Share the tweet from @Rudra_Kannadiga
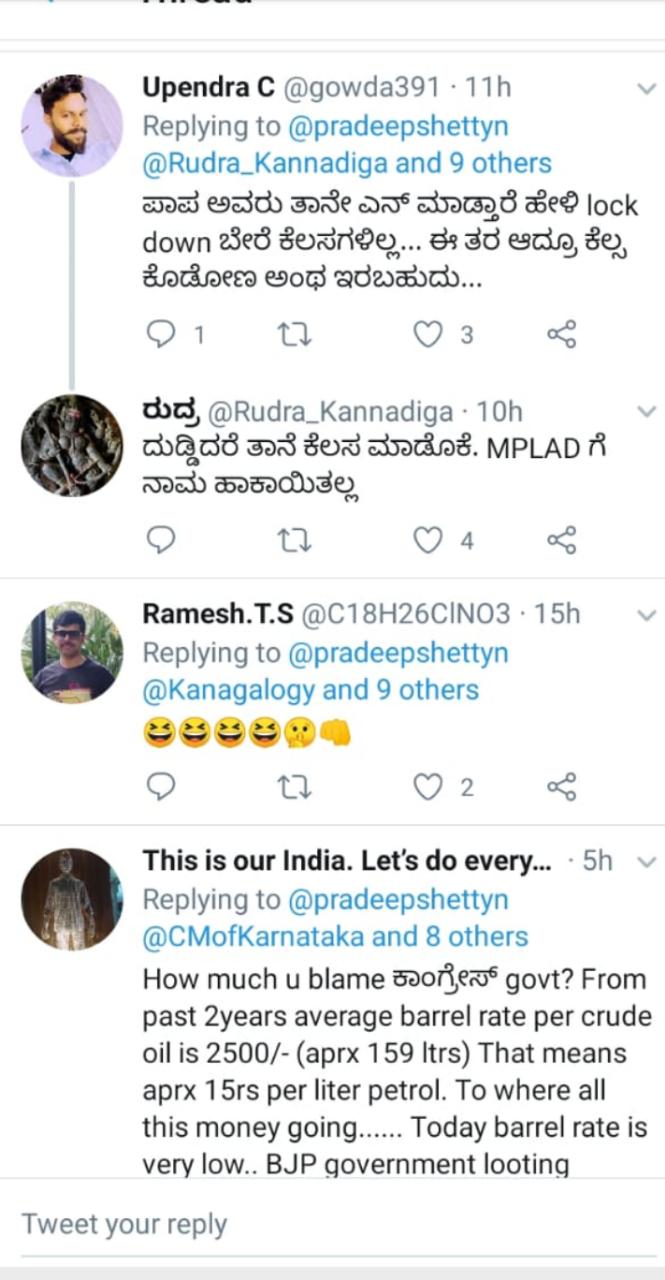 click(x=562, y=541)
